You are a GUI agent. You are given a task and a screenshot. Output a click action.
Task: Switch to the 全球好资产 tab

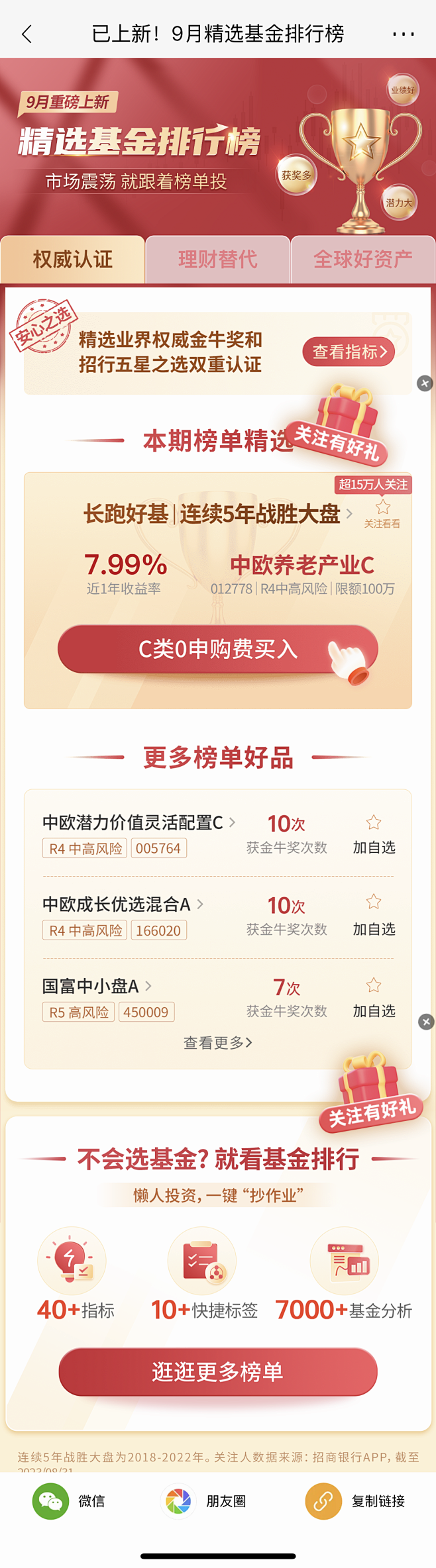362,260
